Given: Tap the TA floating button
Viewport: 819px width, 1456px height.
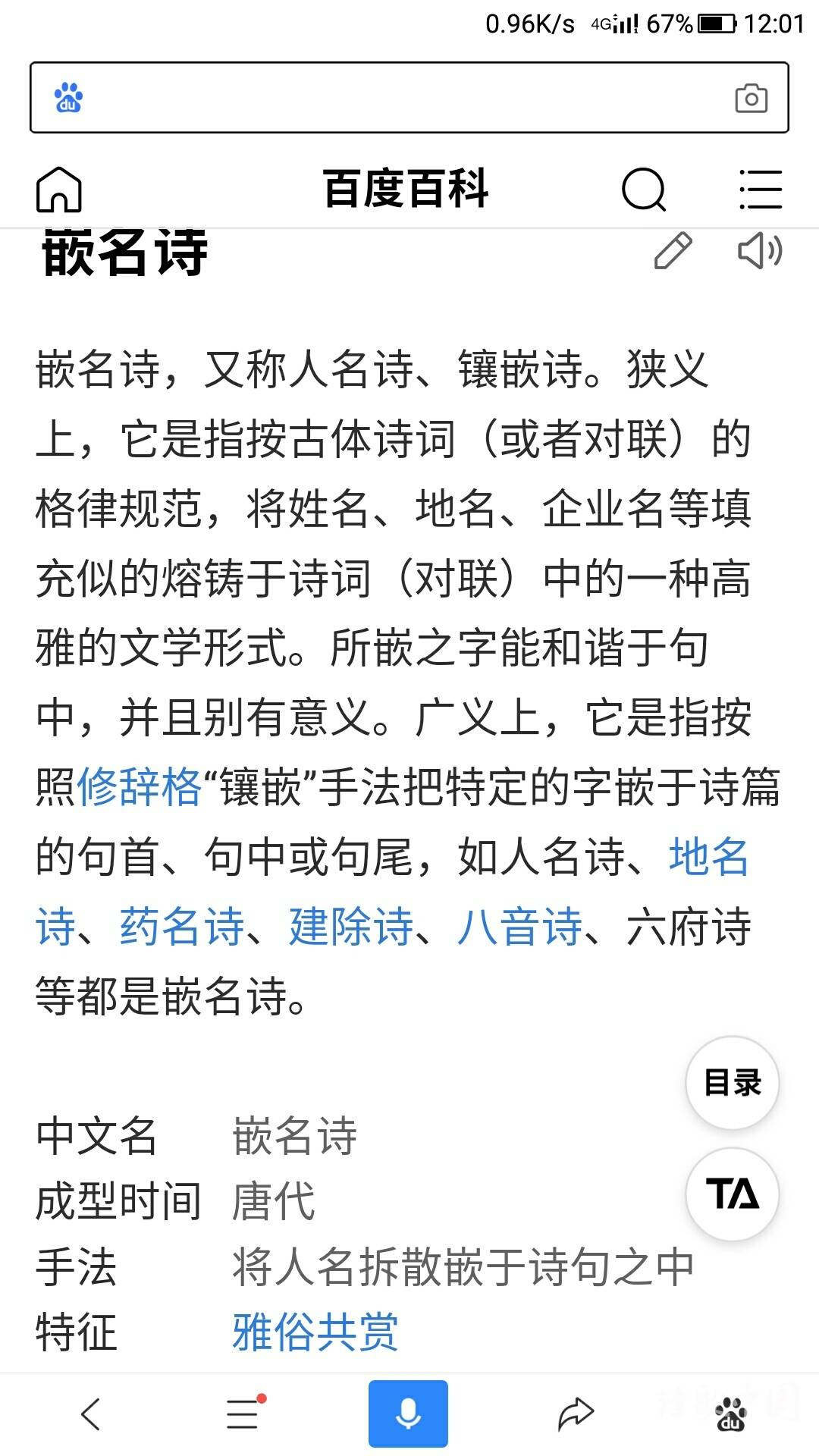Looking at the screenshot, I should coord(733,1194).
